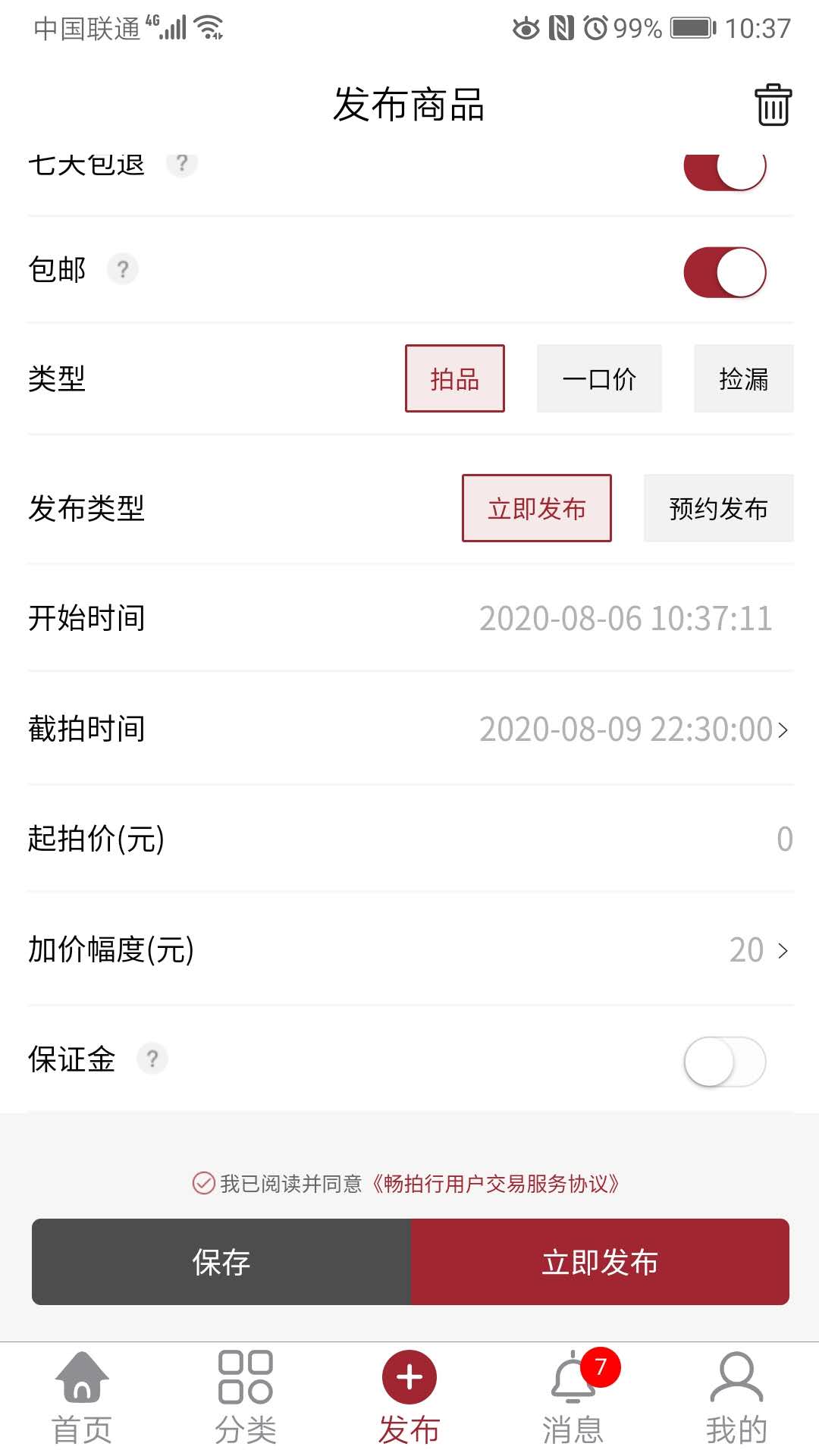Tap the trash icon to delete draft
The width and height of the screenshot is (819, 1456).
pos(773,105)
